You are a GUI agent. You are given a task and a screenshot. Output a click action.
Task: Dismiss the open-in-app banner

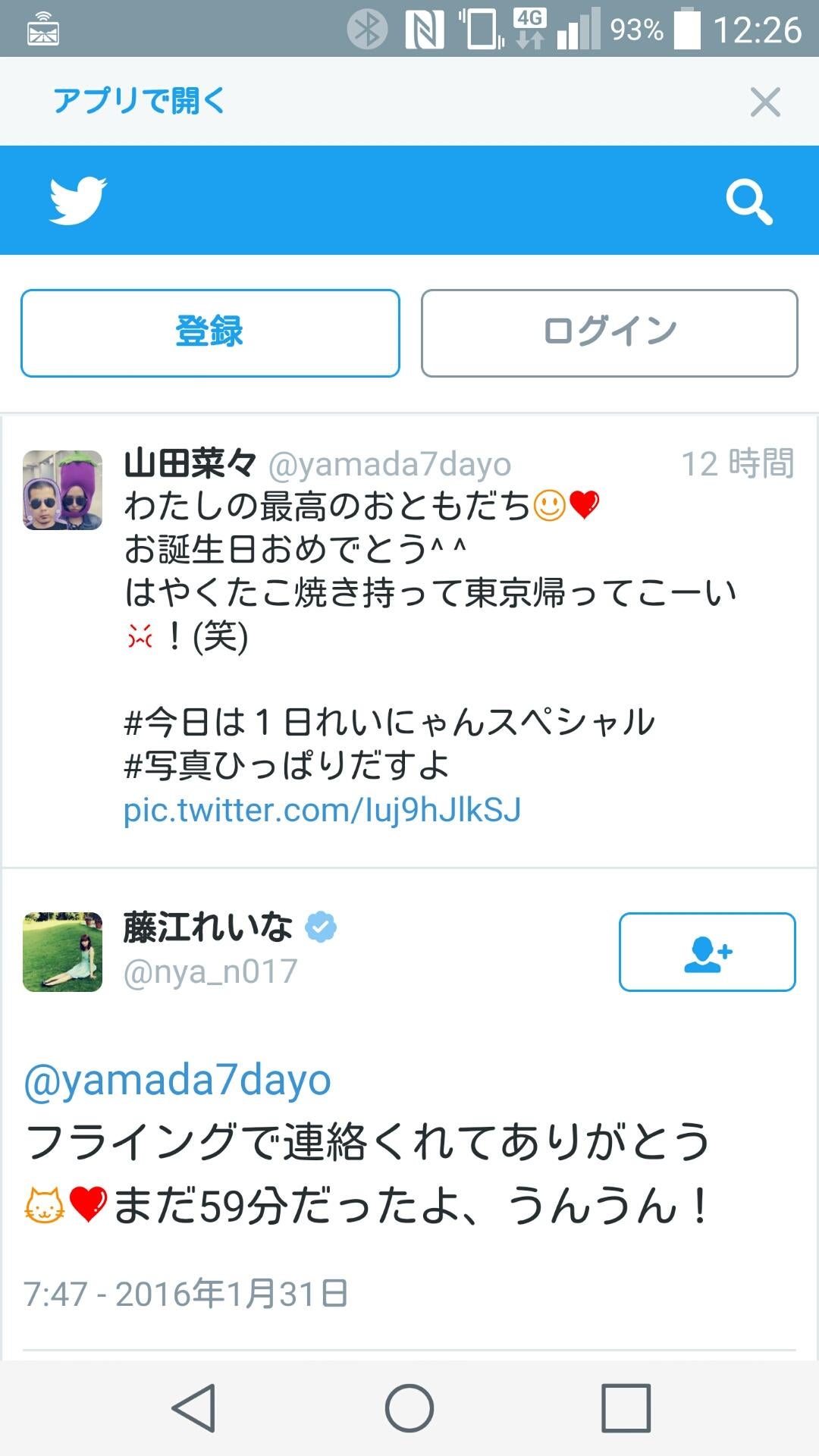tap(764, 102)
